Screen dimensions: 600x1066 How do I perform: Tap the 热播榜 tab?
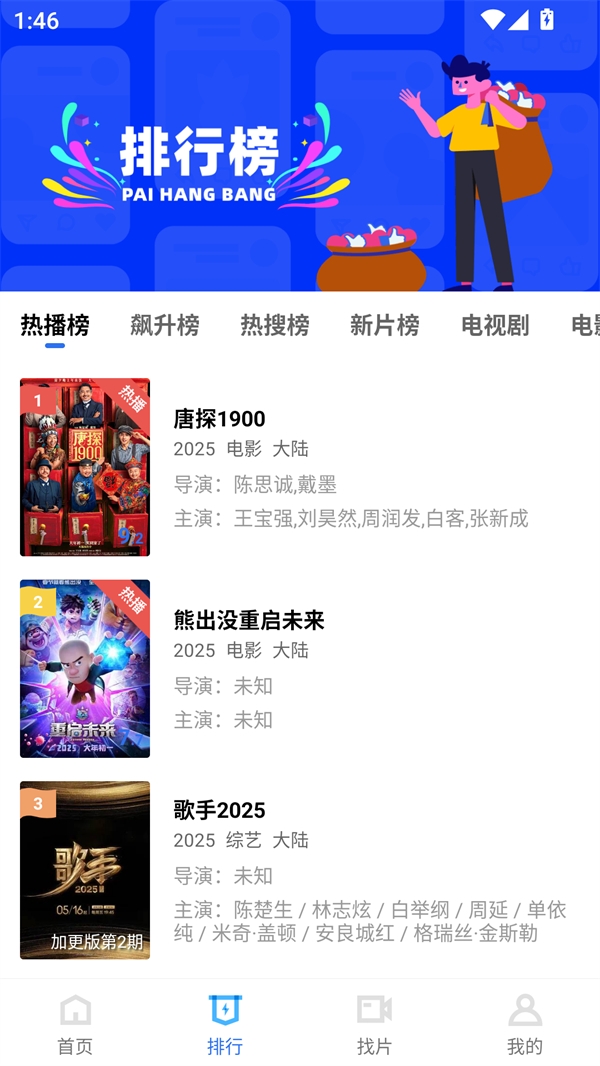[x=55, y=325]
